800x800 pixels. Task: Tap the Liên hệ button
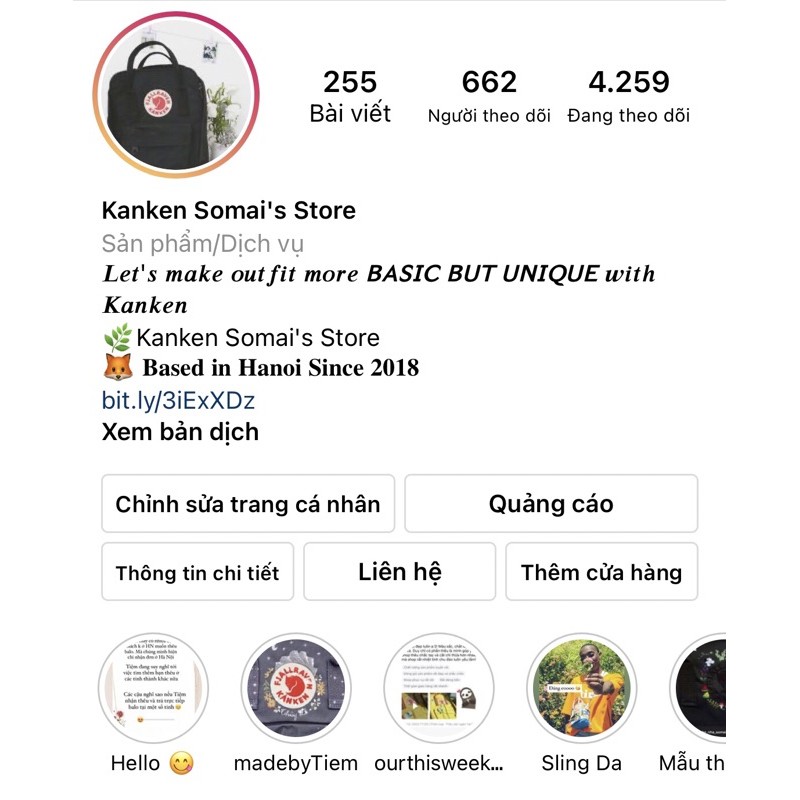click(x=400, y=573)
